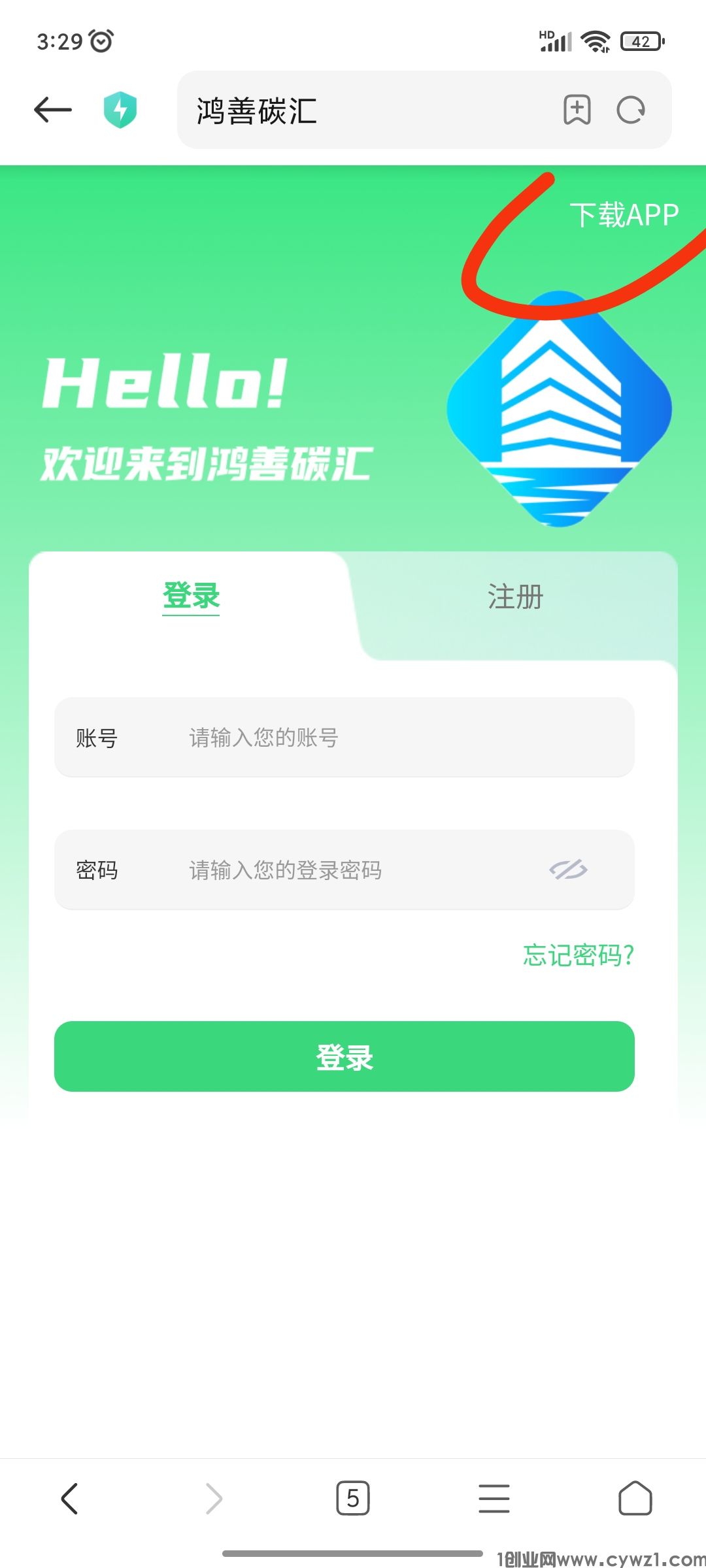Open the tab switcher showing 5

pos(353,1498)
